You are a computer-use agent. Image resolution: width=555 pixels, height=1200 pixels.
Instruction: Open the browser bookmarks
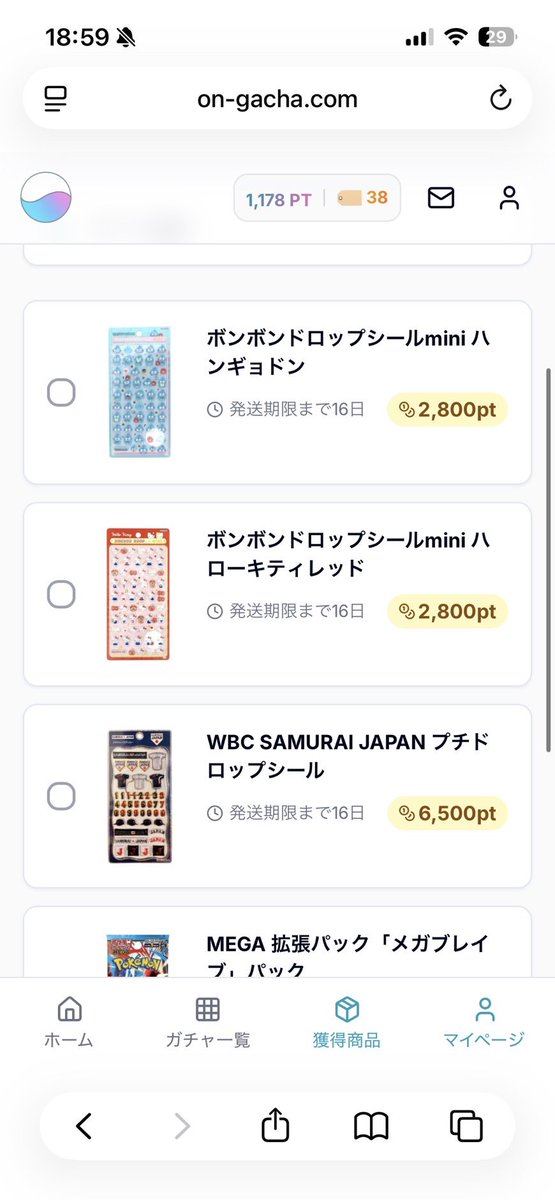[371, 1126]
